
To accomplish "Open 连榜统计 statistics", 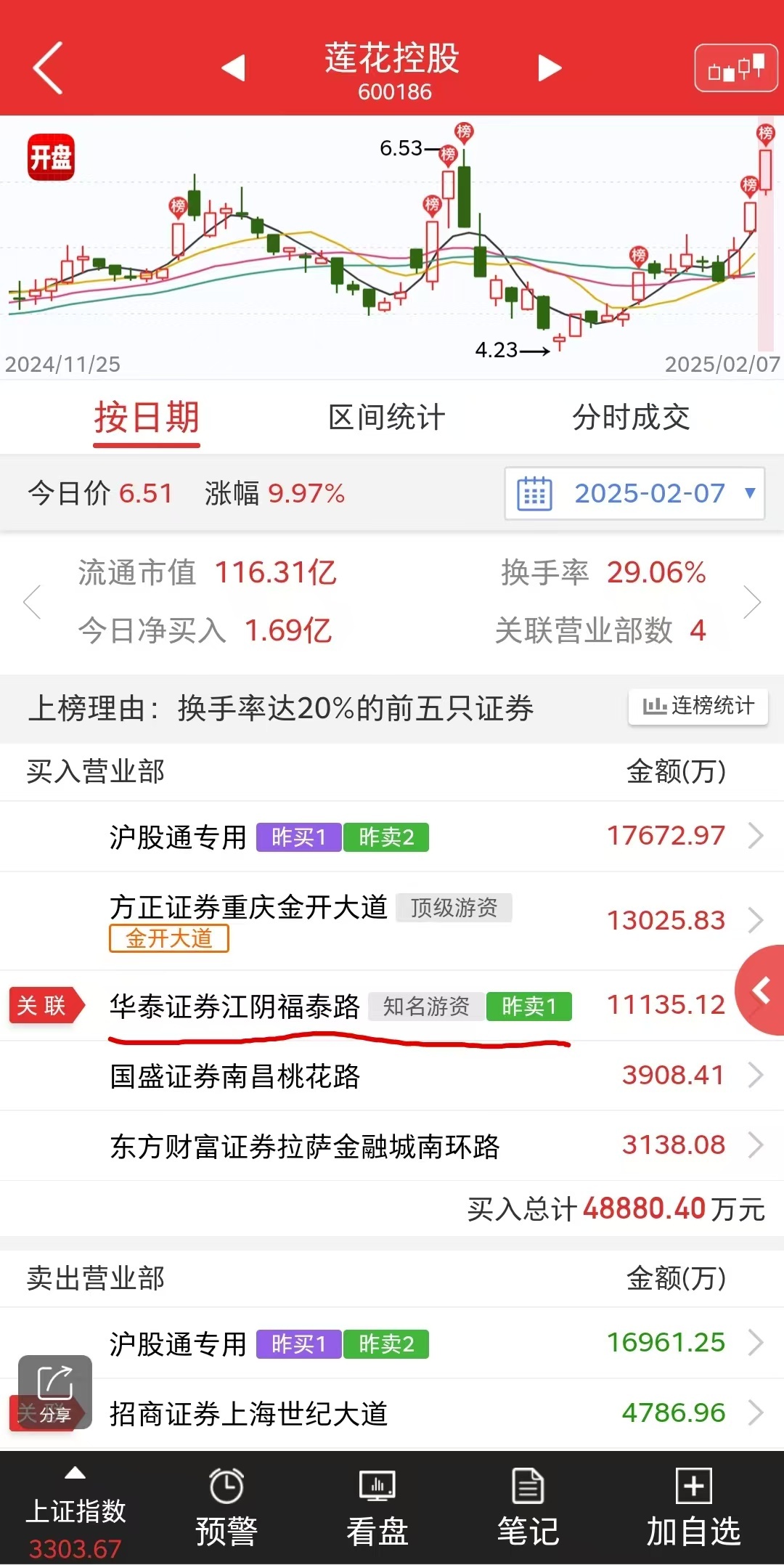I will pos(698,707).
